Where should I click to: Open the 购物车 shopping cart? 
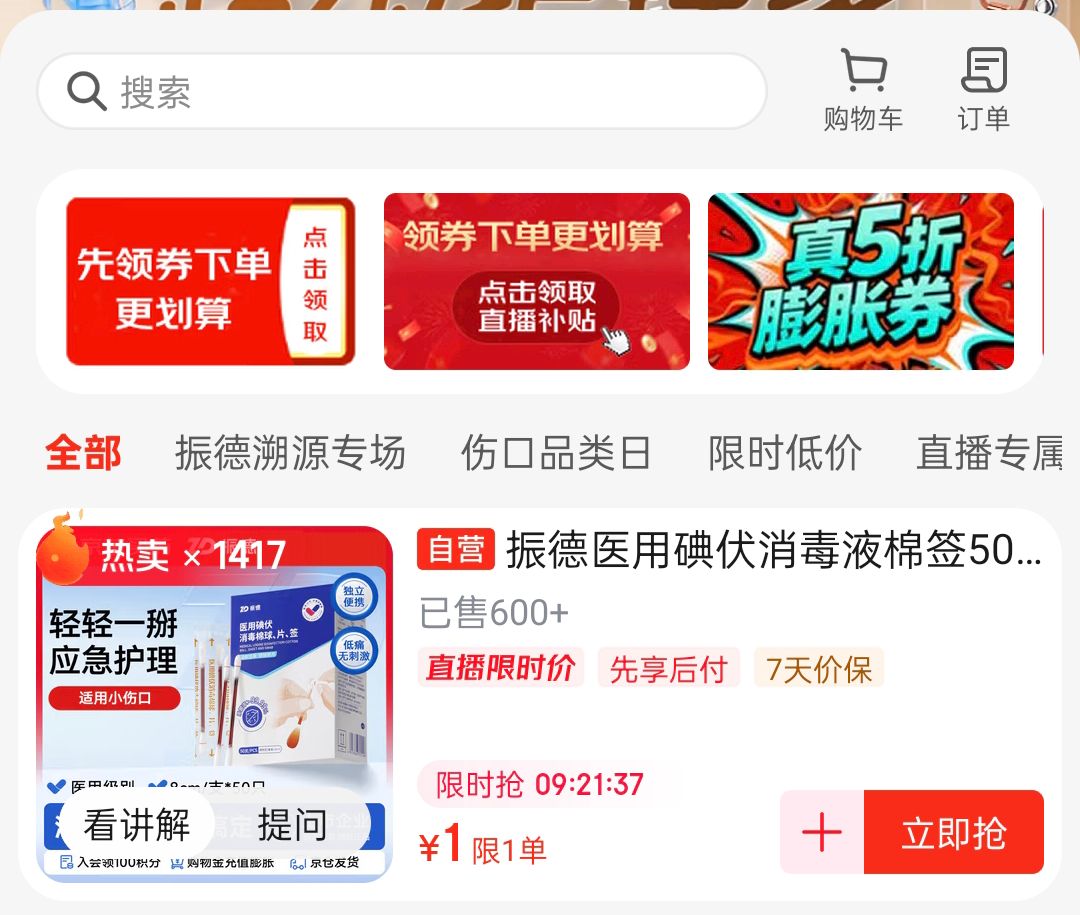tap(863, 90)
